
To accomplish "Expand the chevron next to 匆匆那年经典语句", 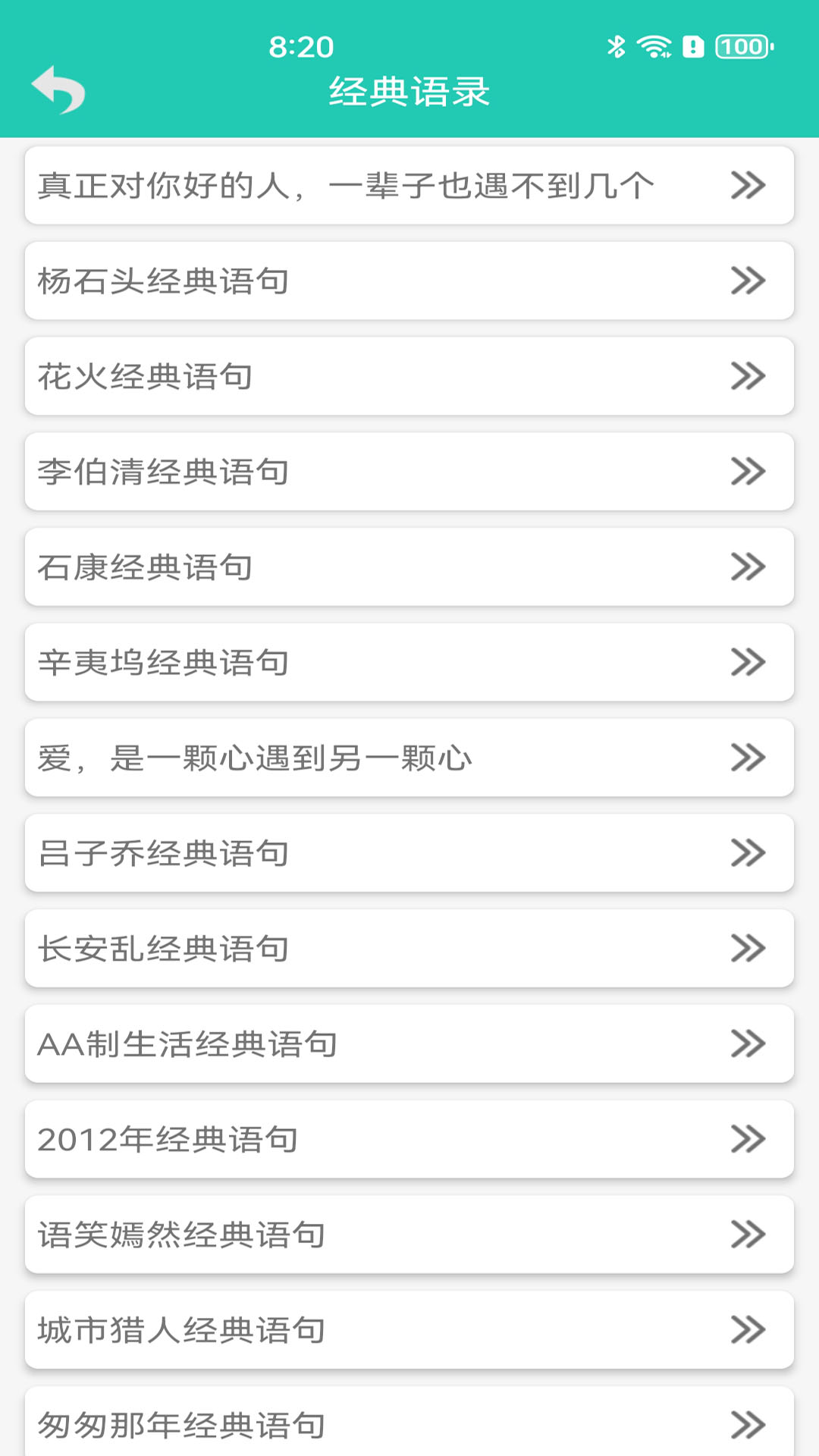I will pos(748,1426).
